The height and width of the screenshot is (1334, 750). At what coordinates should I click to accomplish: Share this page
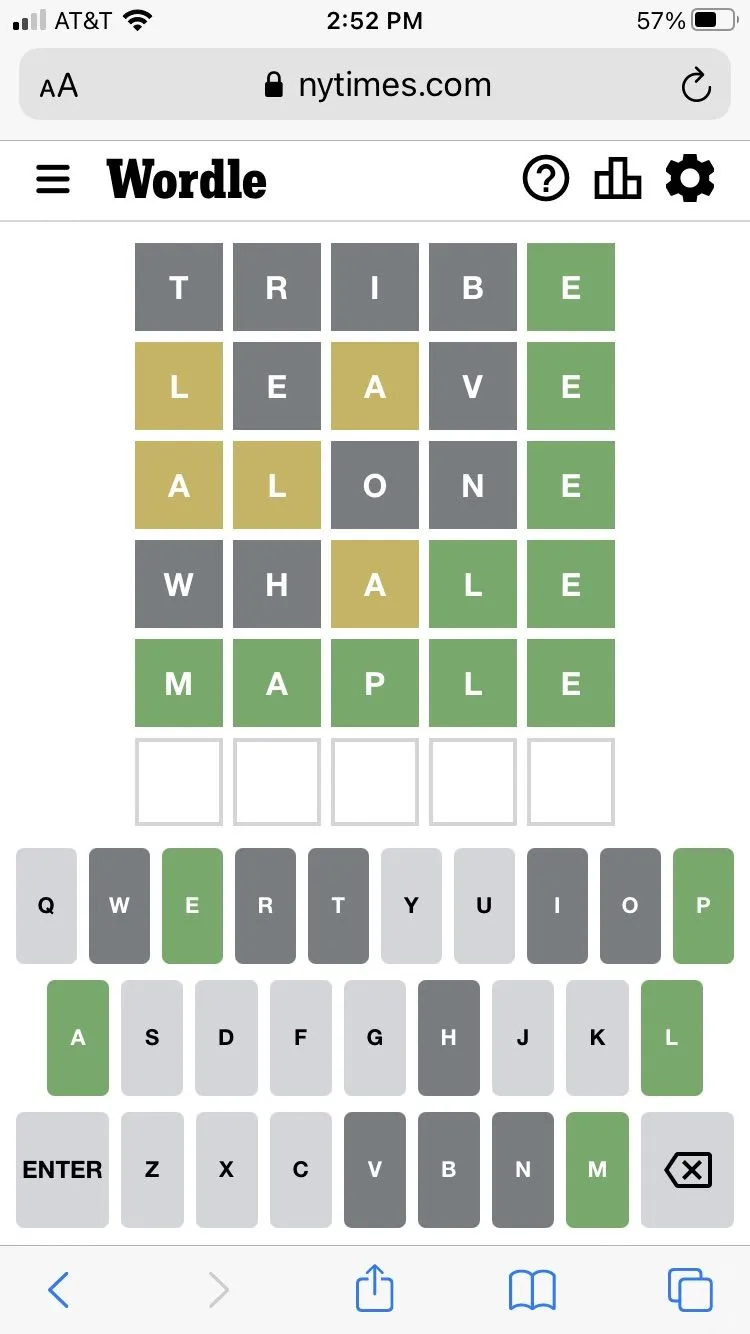[375, 1288]
